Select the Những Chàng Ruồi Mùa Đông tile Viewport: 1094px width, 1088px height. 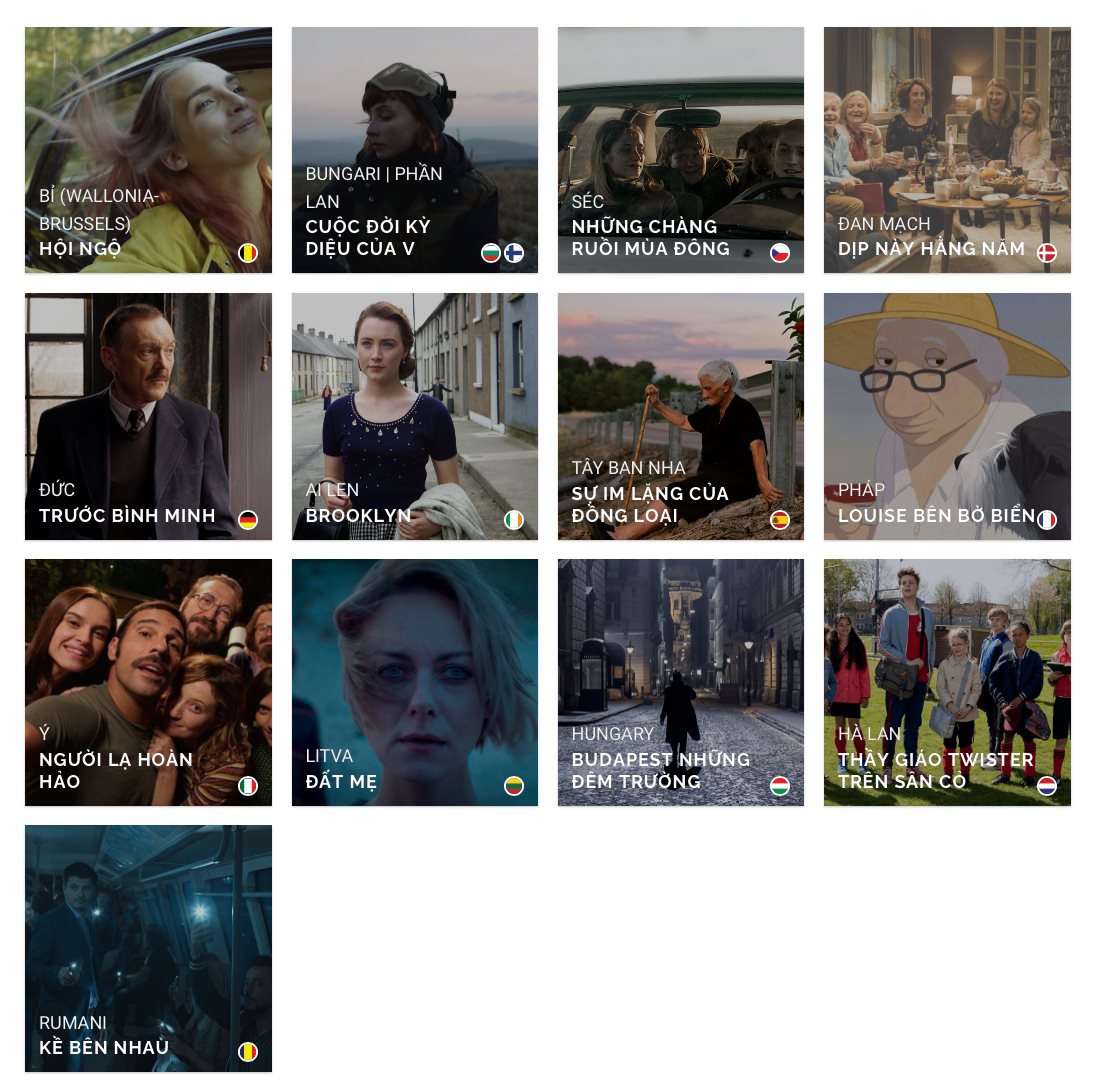click(680, 150)
